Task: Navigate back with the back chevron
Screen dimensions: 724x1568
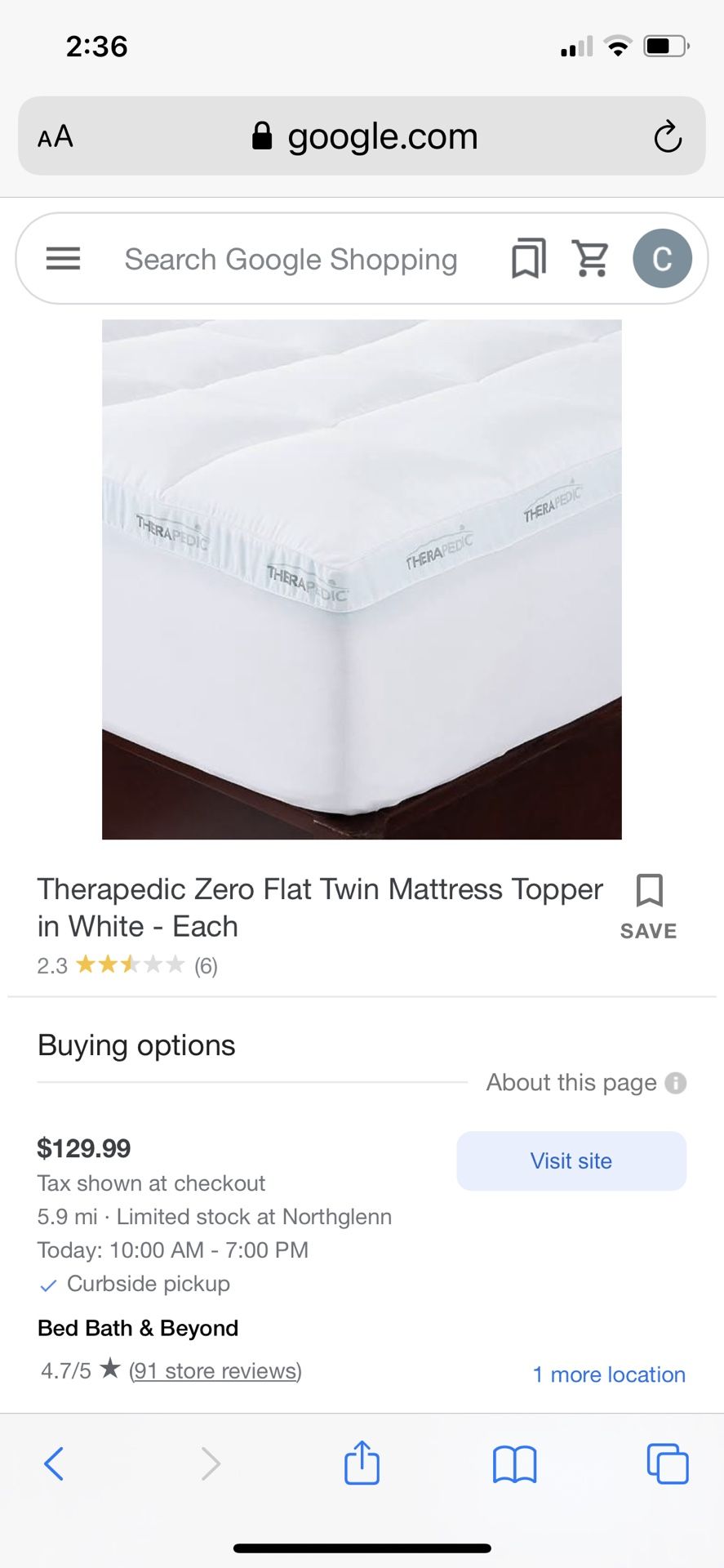Action: 54,1463
